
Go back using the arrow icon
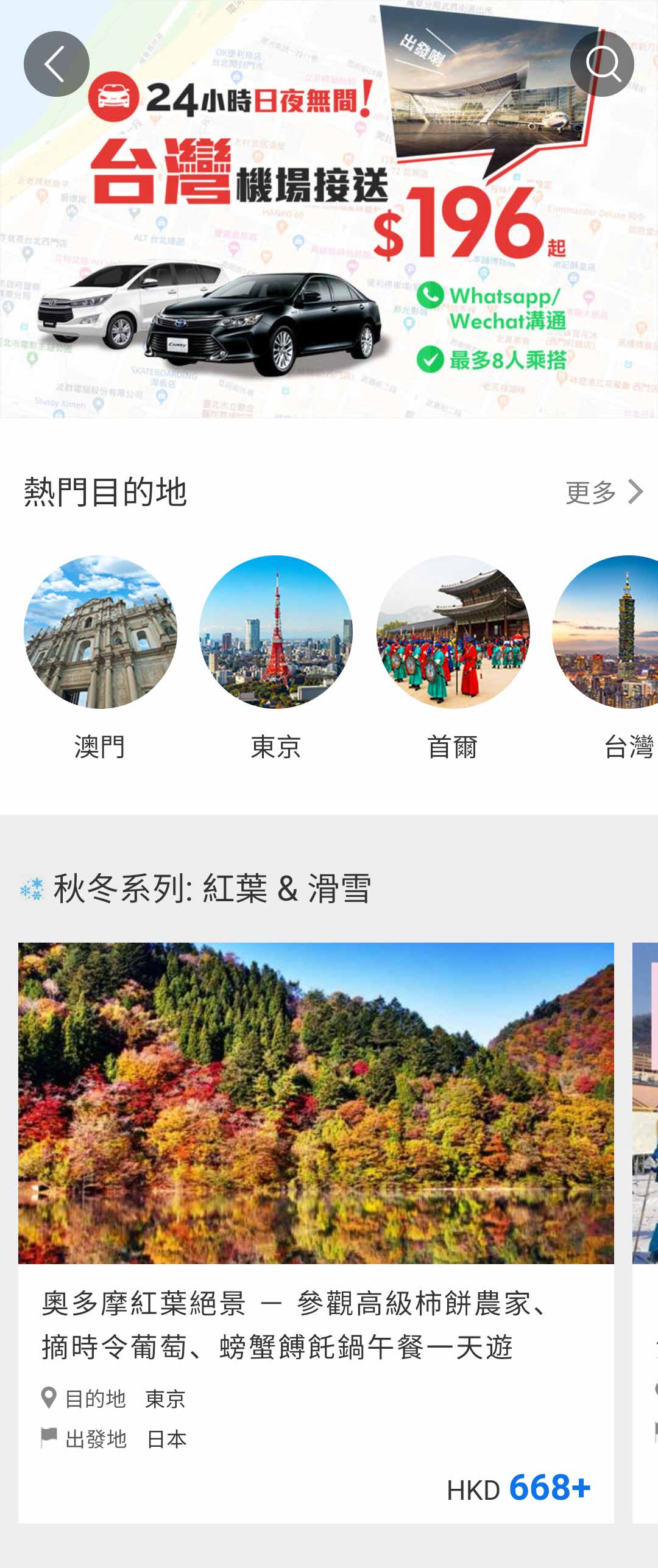pyautogui.click(x=56, y=64)
